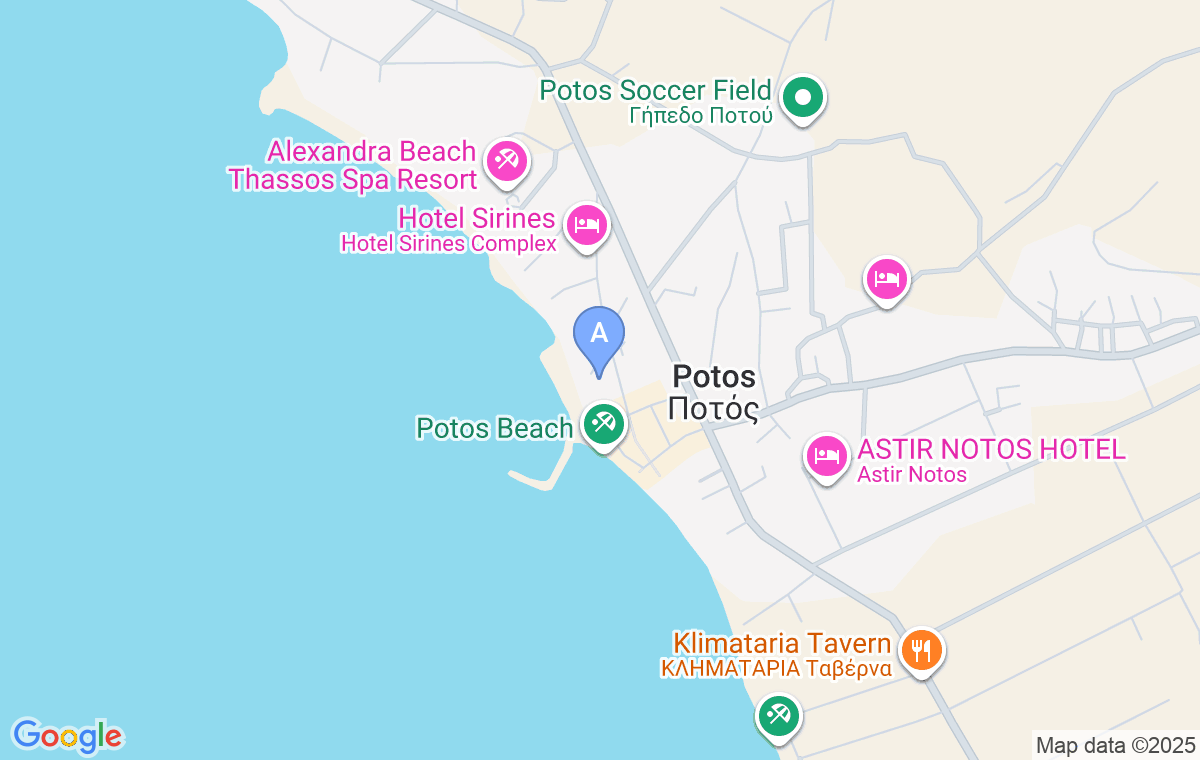The height and width of the screenshot is (760, 1200).
Task: Open the beach pin below Klimataria Tavern
Action: pyautogui.click(x=778, y=715)
